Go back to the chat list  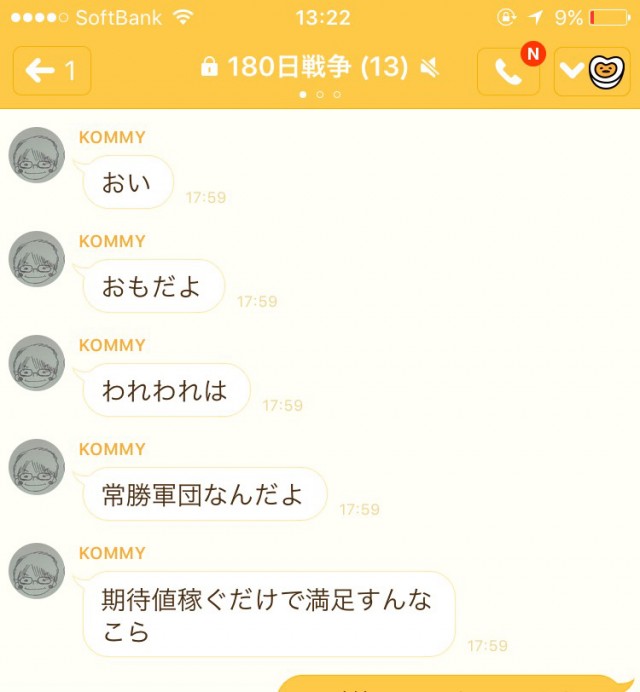pyautogui.click(x=52, y=71)
